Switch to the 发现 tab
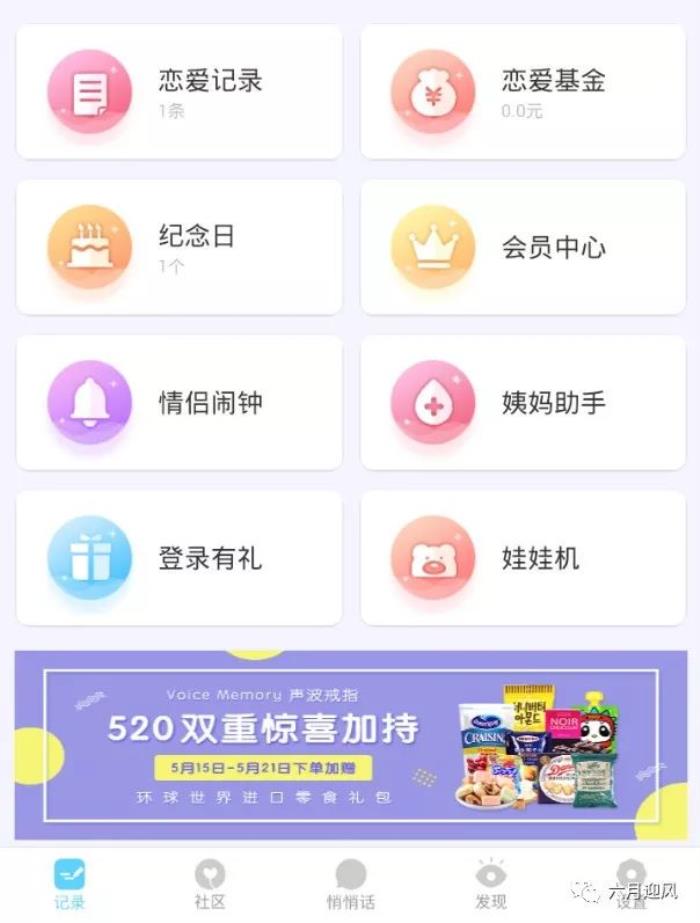Viewport: 700px width, 923px height. (x=491, y=884)
